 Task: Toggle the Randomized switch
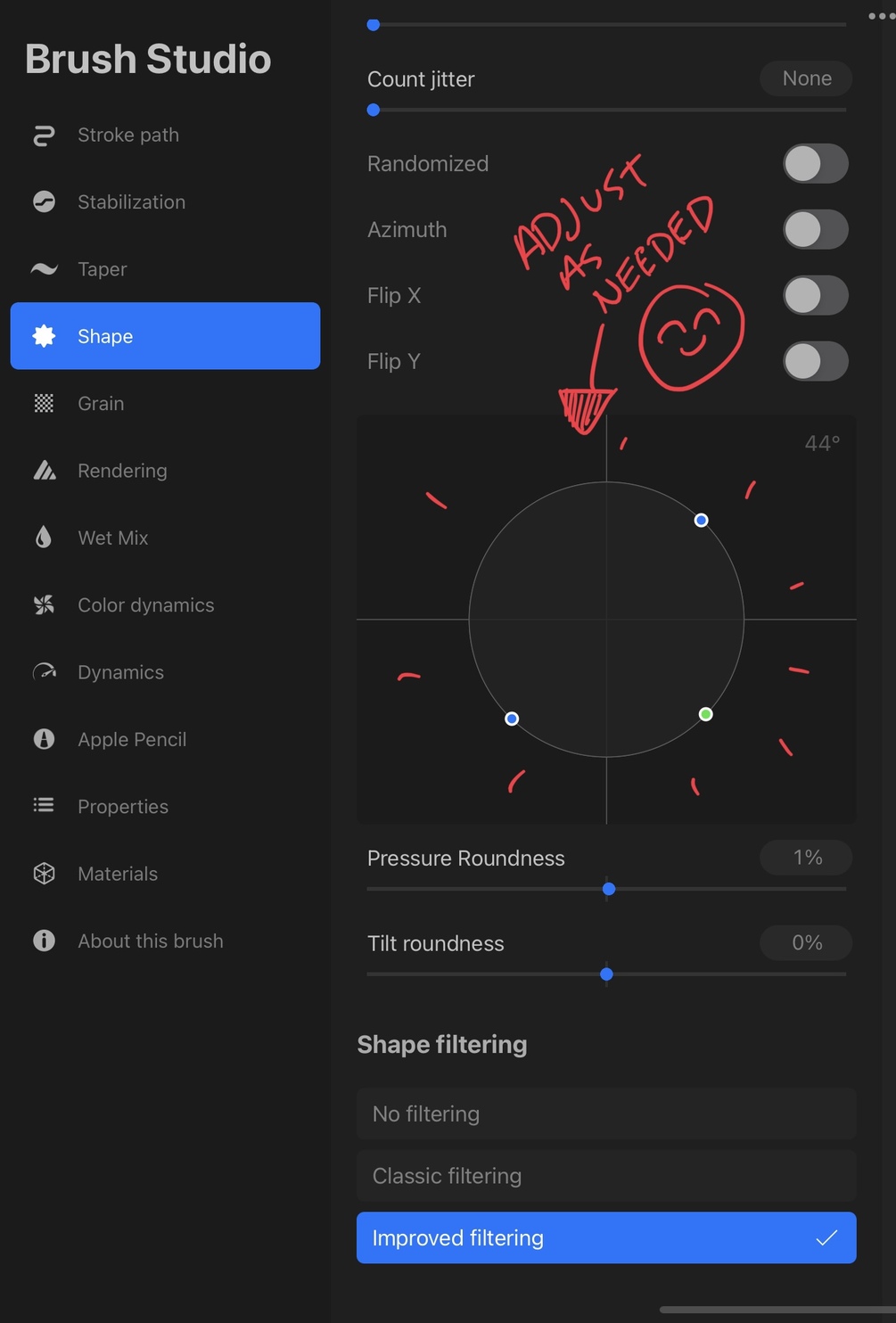tap(815, 164)
